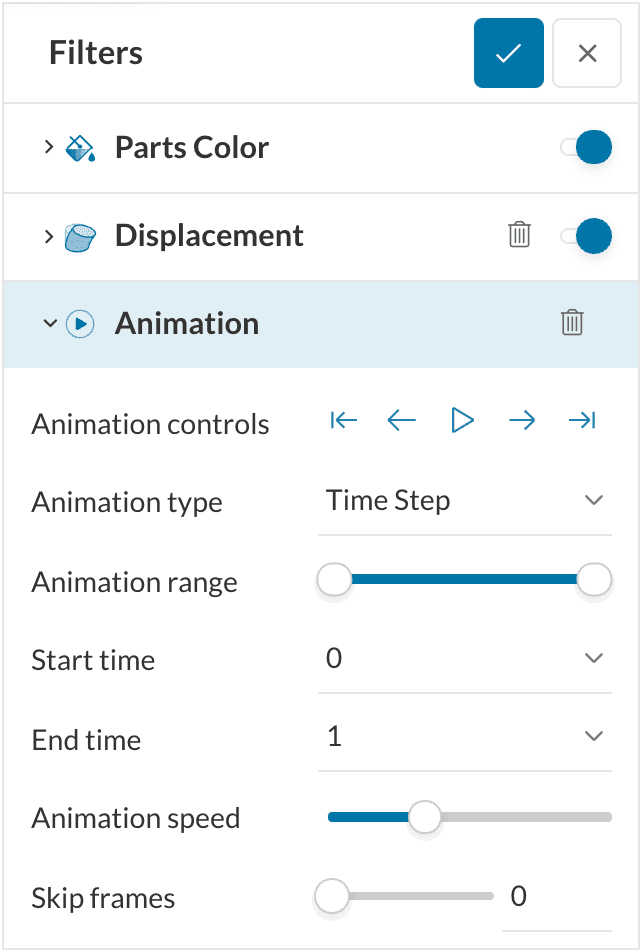Image resolution: width=640 pixels, height=952 pixels.
Task: Confirm filters with the checkmark button
Action: click(x=508, y=53)
